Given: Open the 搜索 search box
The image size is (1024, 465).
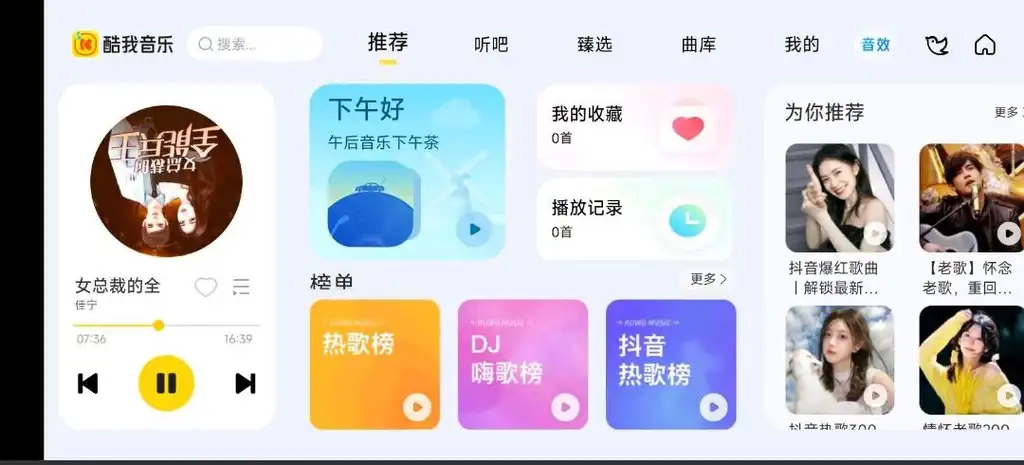Looking at the screenshot, I should [x=254, y=44].
